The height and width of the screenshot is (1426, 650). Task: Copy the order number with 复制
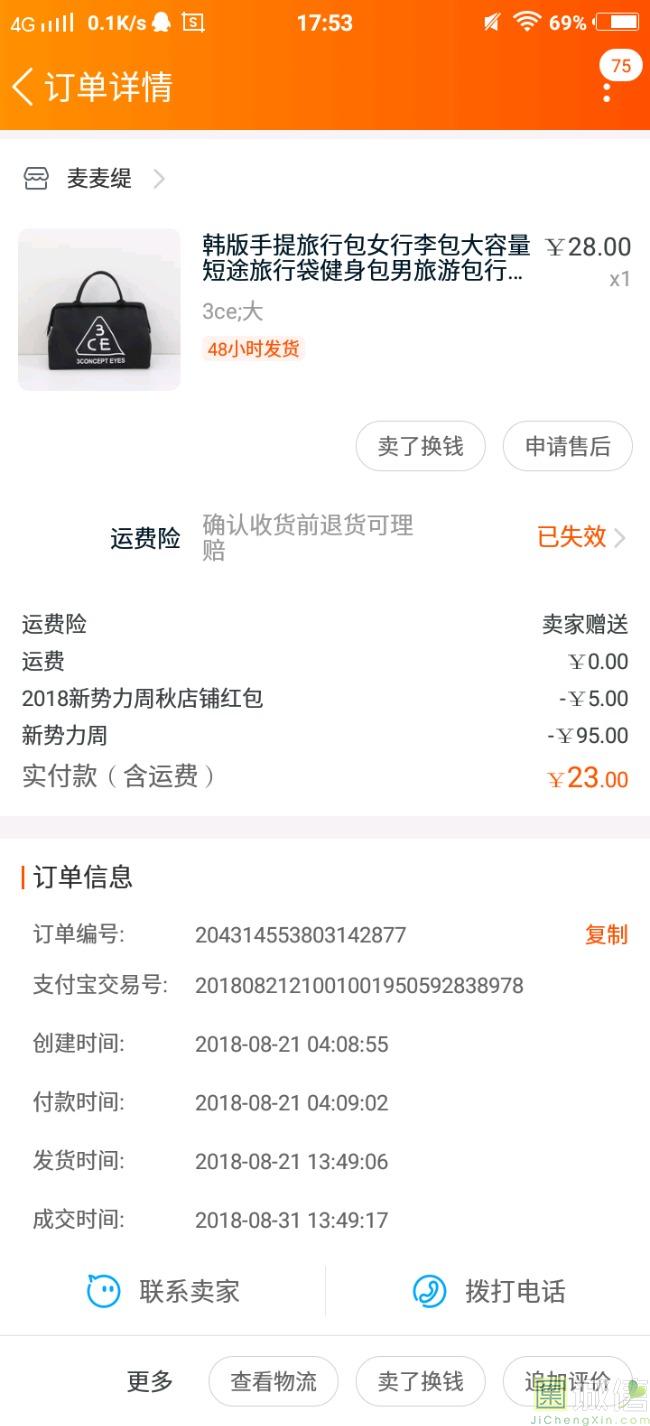[x=606, y=934]
